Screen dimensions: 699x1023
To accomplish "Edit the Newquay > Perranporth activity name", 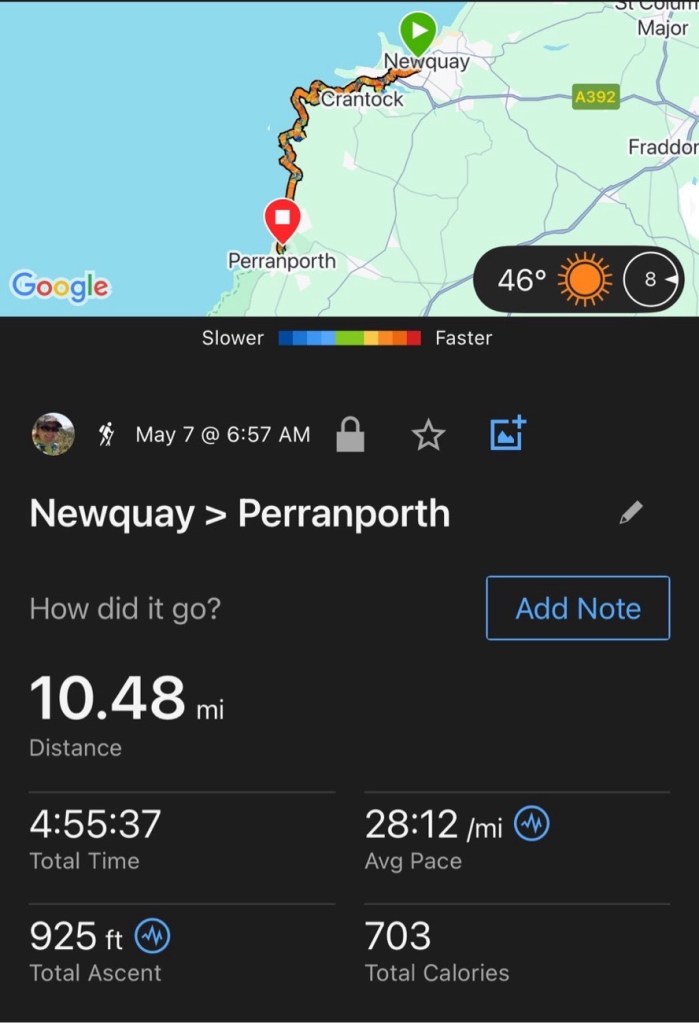I will [630, 513].
